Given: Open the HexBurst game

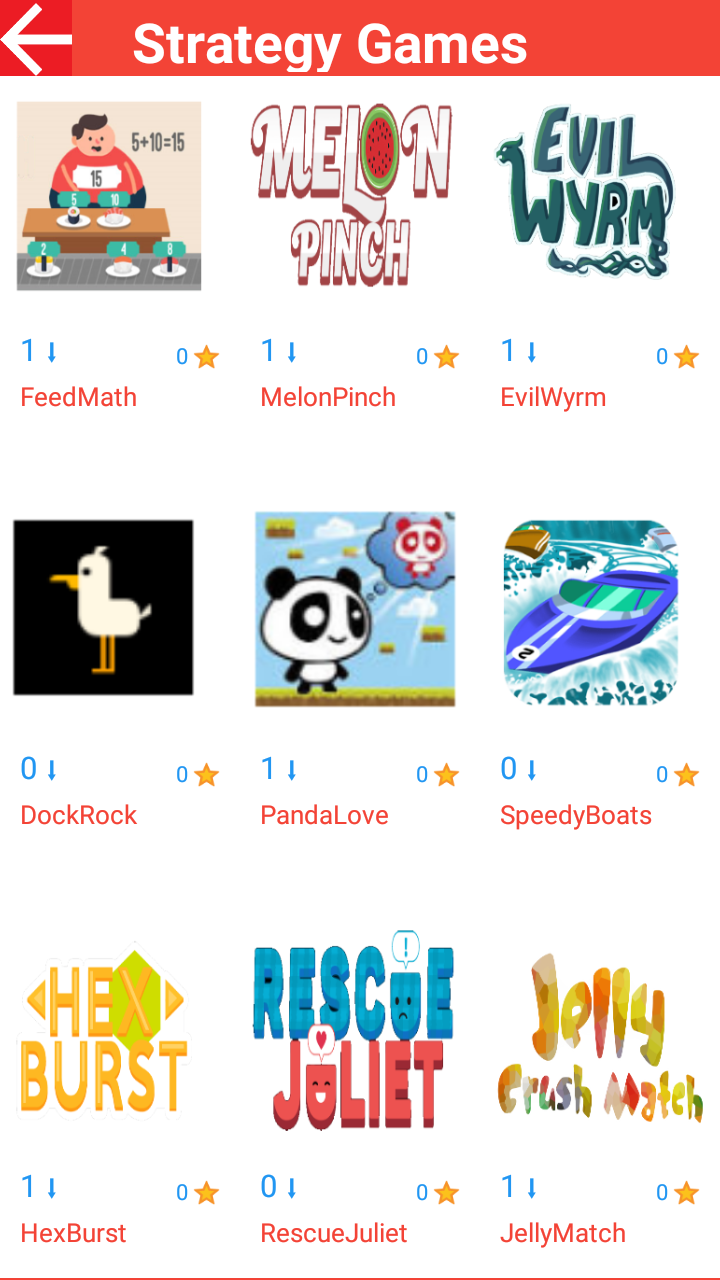Looking at the screenshot, I should (104, 1030).
